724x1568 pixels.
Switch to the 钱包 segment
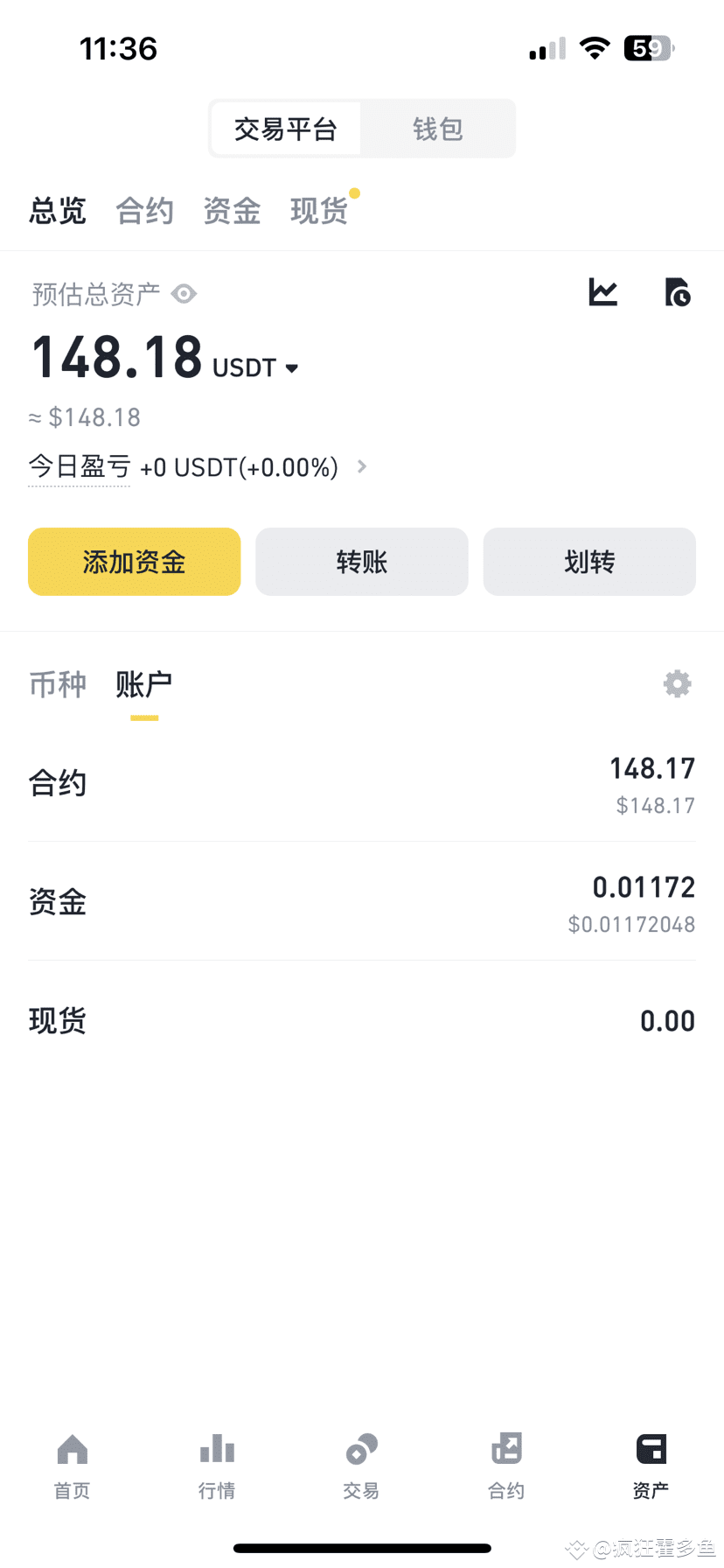(437, 129)
